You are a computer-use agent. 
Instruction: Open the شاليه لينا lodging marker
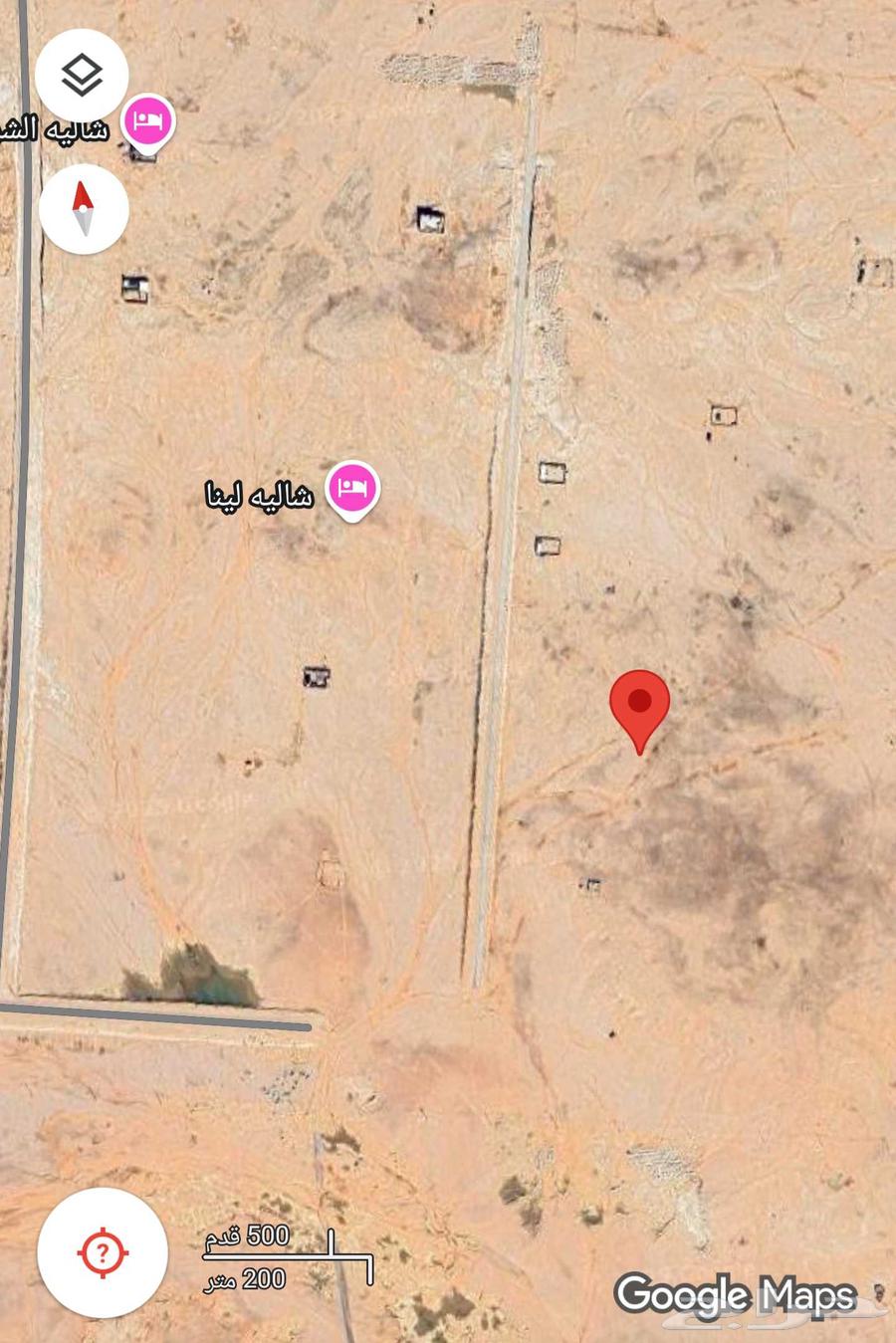(352, 489)
